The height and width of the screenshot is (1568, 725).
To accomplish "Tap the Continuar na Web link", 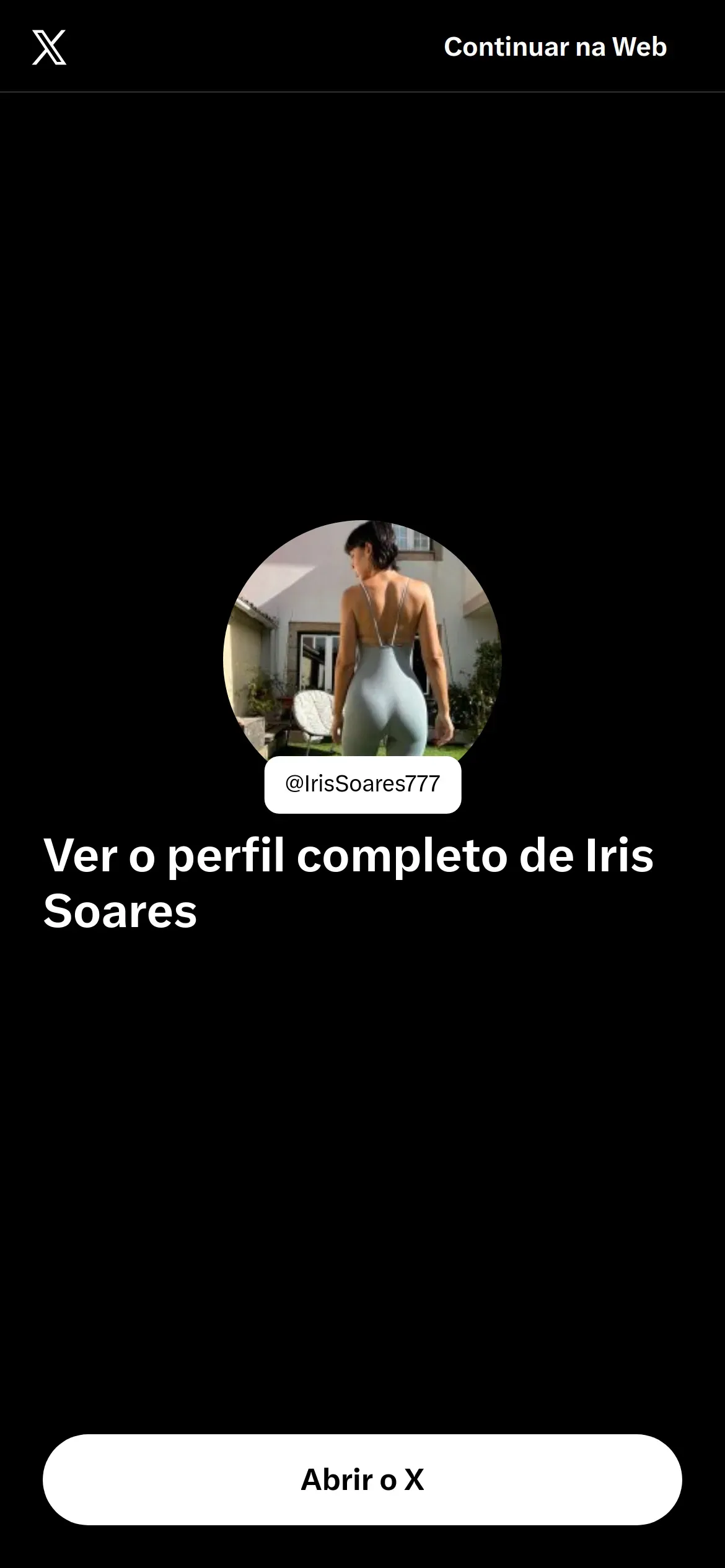I will 555,47.
